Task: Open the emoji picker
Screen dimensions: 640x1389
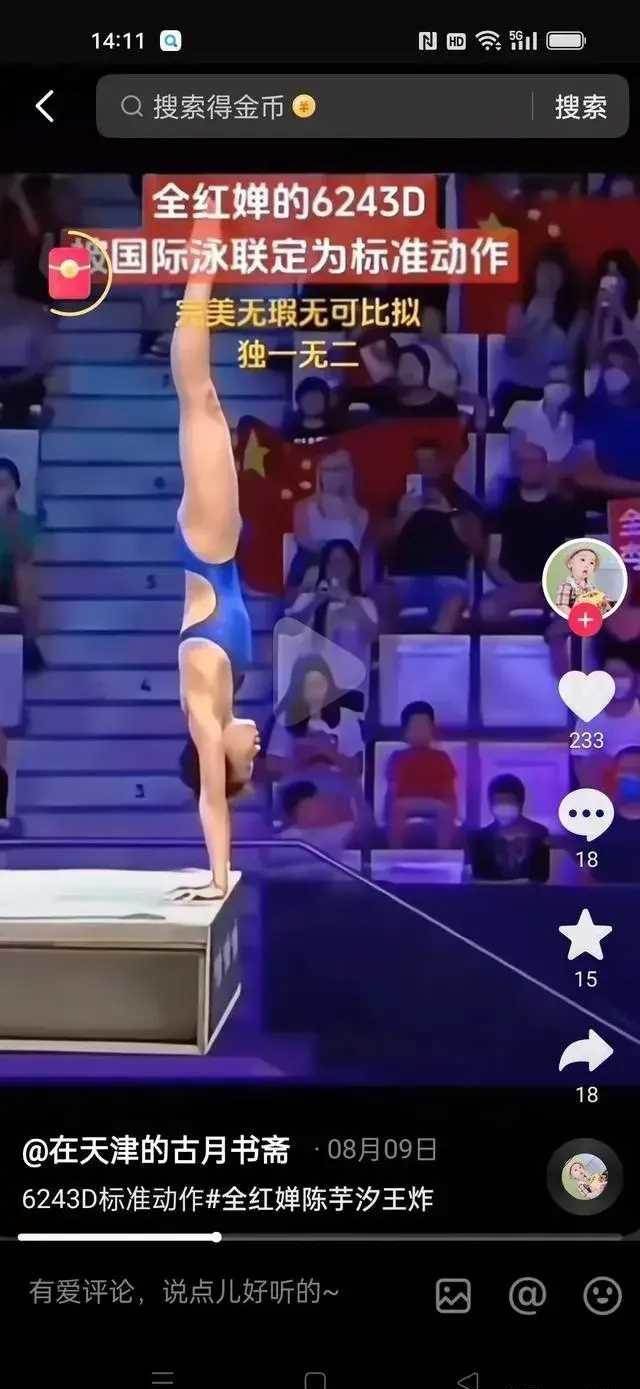Action: click(602, 1296)
